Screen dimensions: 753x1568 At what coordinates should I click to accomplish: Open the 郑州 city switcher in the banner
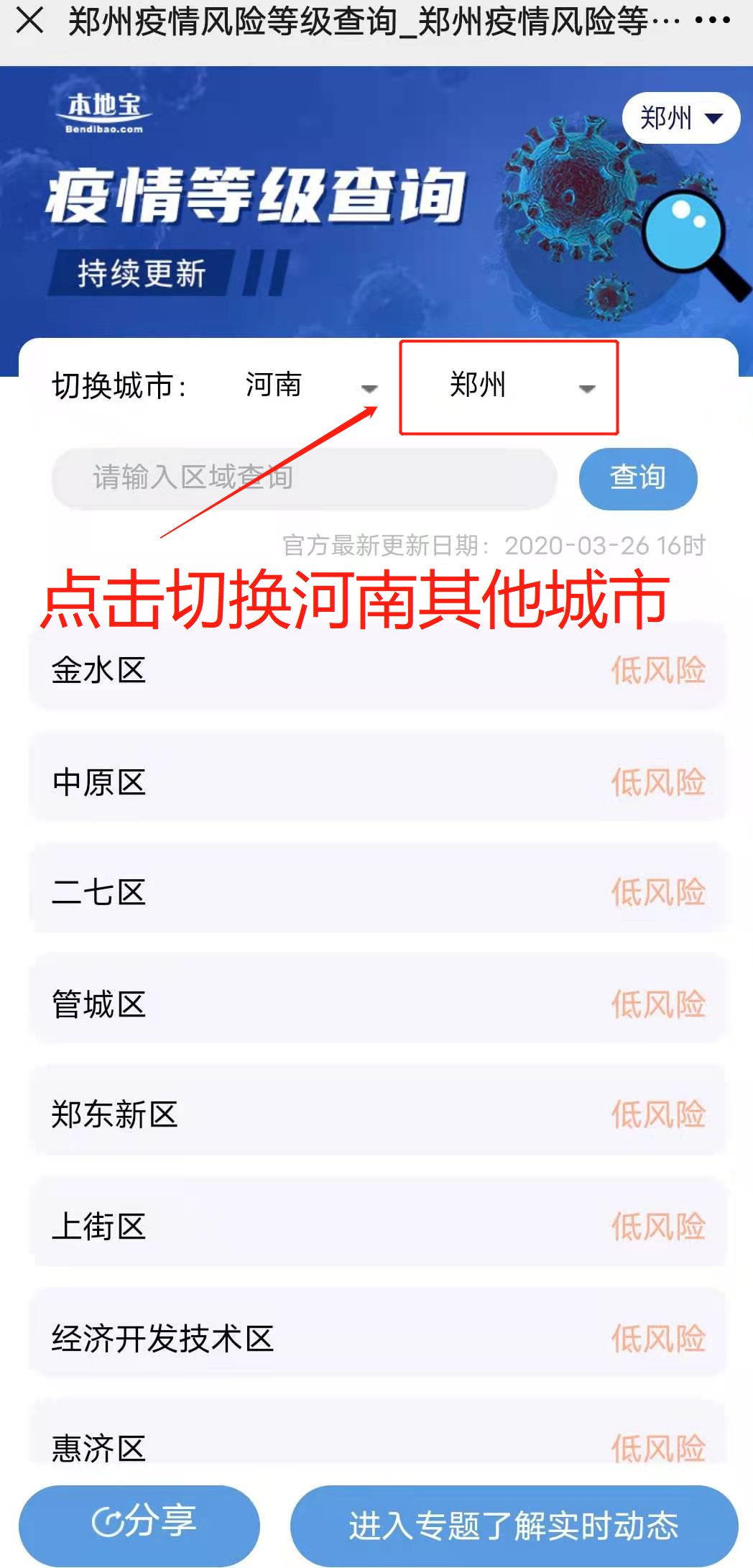pyautogui.click(x=680, y=118)
